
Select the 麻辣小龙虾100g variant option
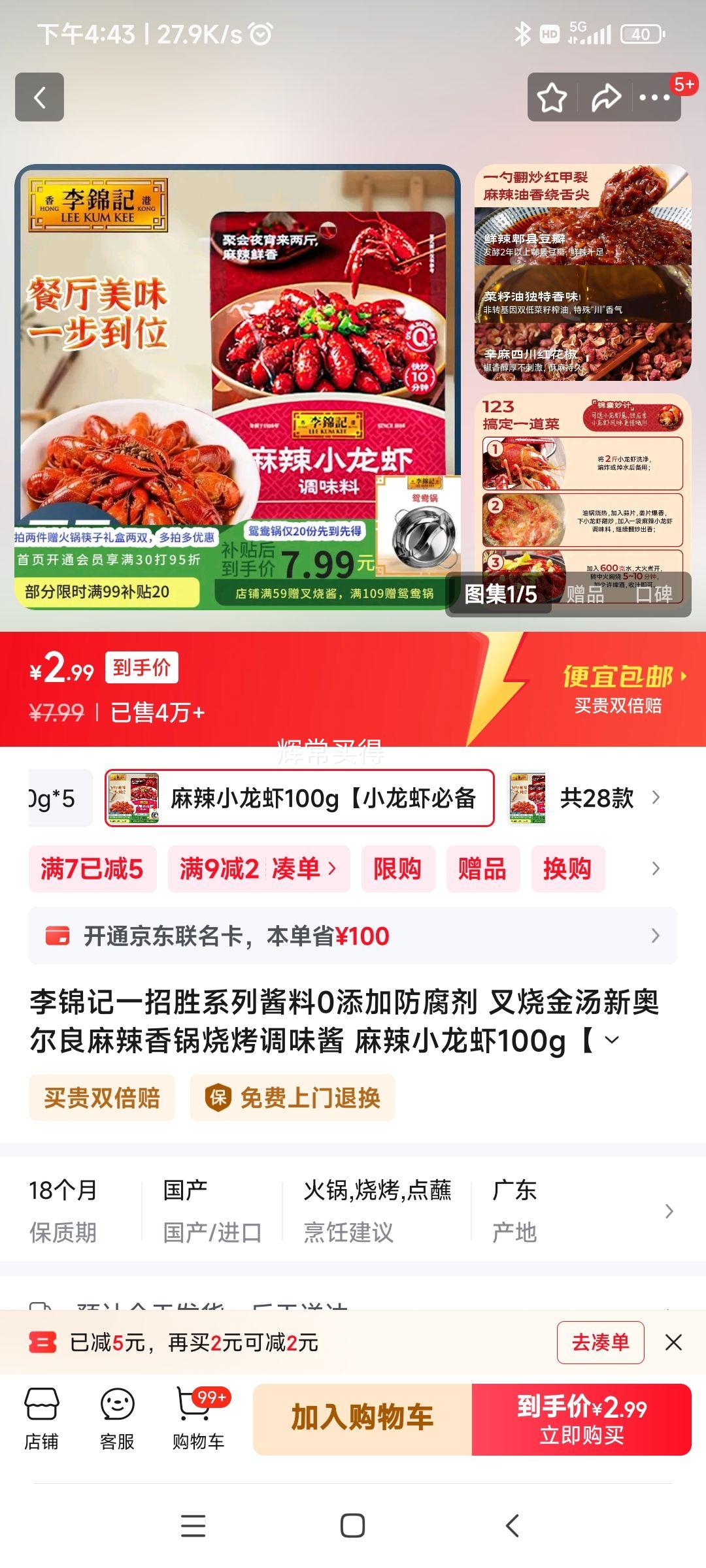297,797
